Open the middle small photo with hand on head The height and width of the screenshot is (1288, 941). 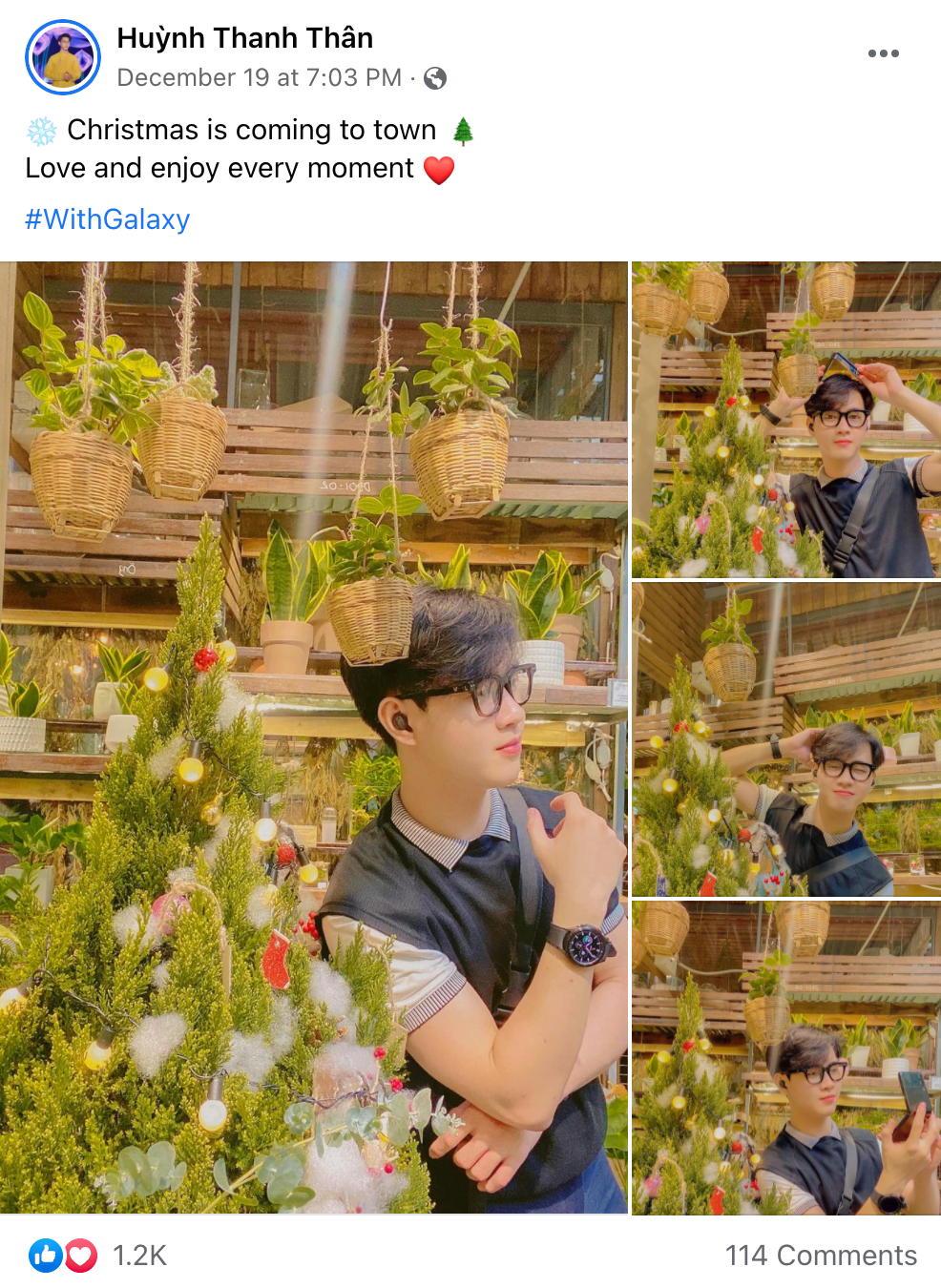pyautogui.click(x=785, y=739)
